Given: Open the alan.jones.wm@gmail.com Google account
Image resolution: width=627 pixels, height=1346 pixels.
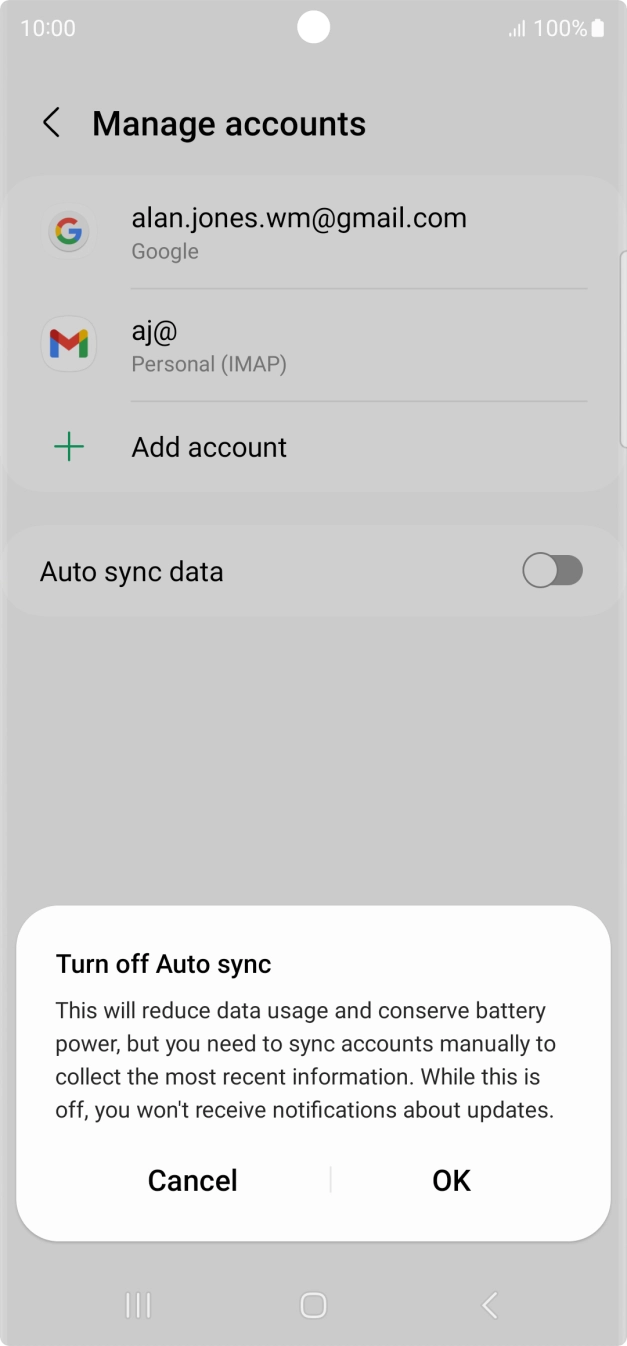Looking at the screenshot, I should [299, 232].
